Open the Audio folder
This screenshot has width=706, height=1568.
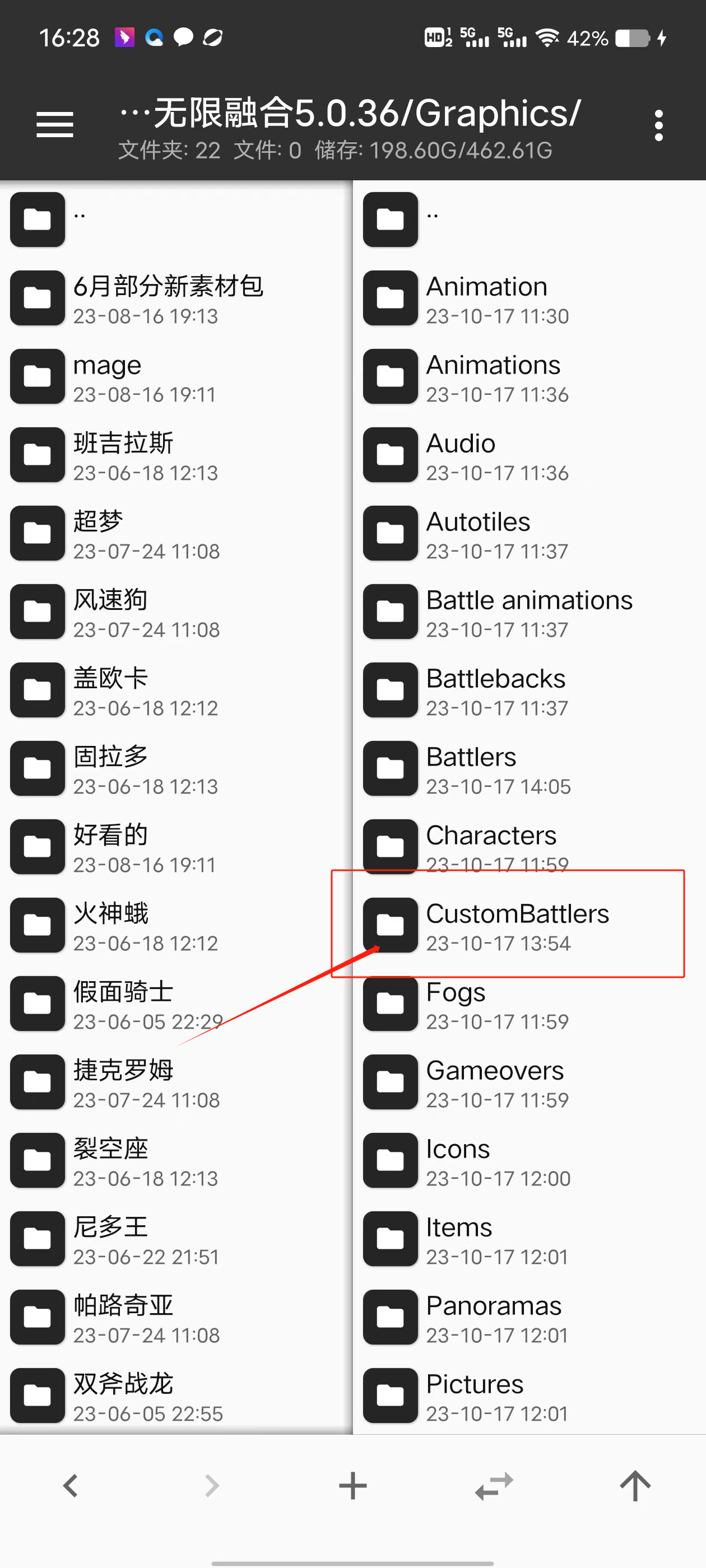(461, 455)
